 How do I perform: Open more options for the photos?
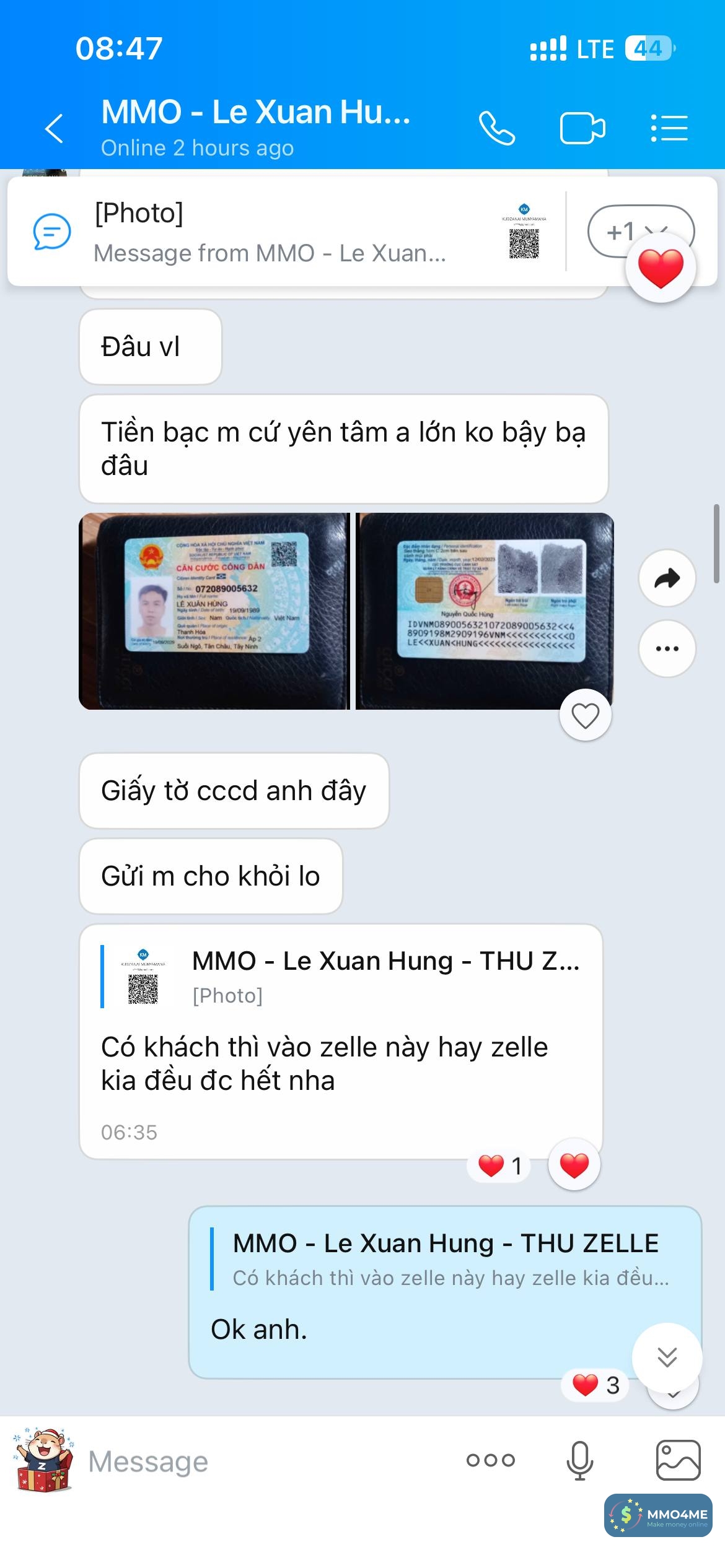[667, 648]
